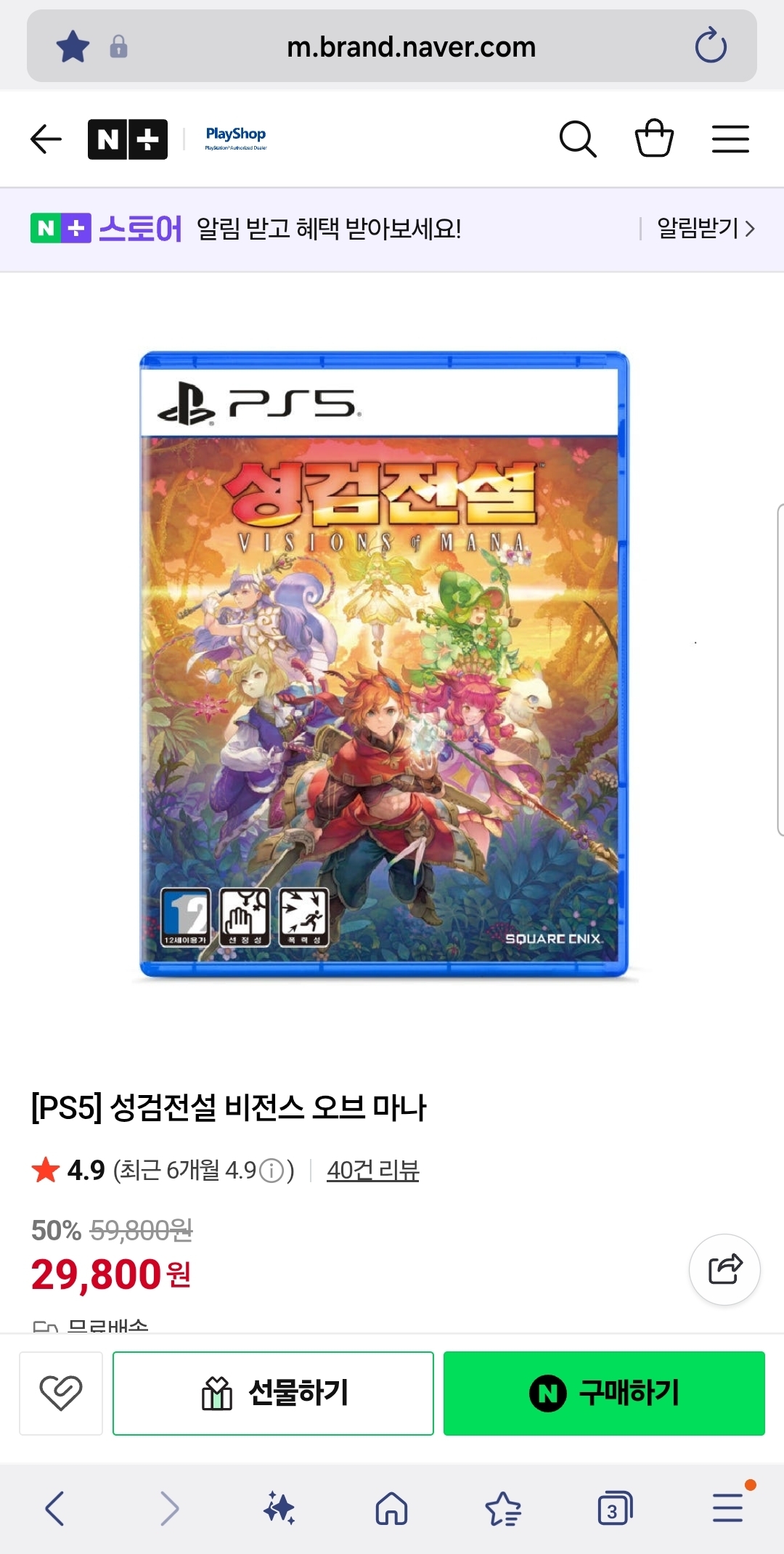The image size is (784, 1554).
Task: Share this product
Action: click(724, 1269)
